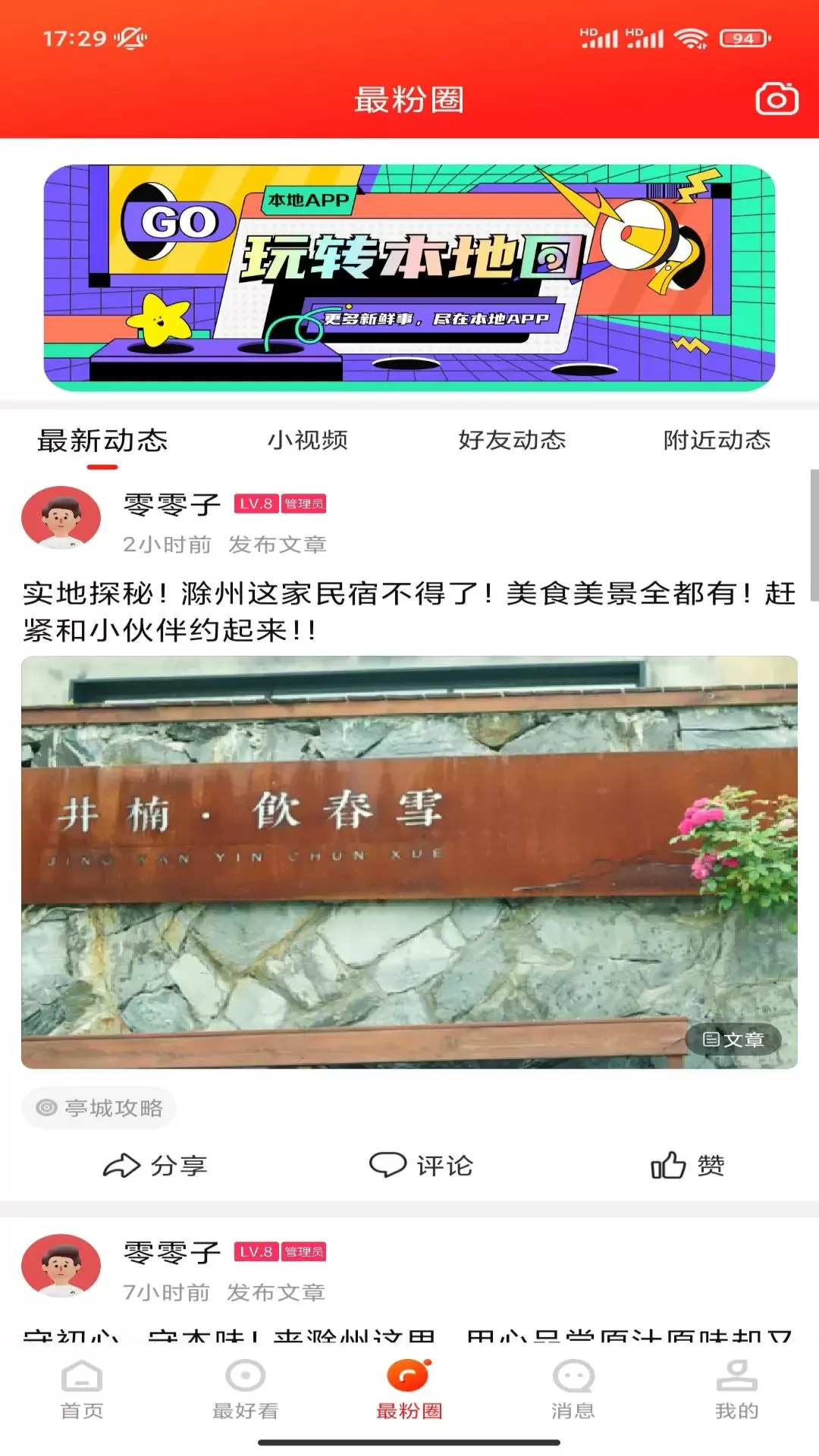Select the 好友动态 tab
Viewport: 819px width, 1456px height.
click(512, 441)
